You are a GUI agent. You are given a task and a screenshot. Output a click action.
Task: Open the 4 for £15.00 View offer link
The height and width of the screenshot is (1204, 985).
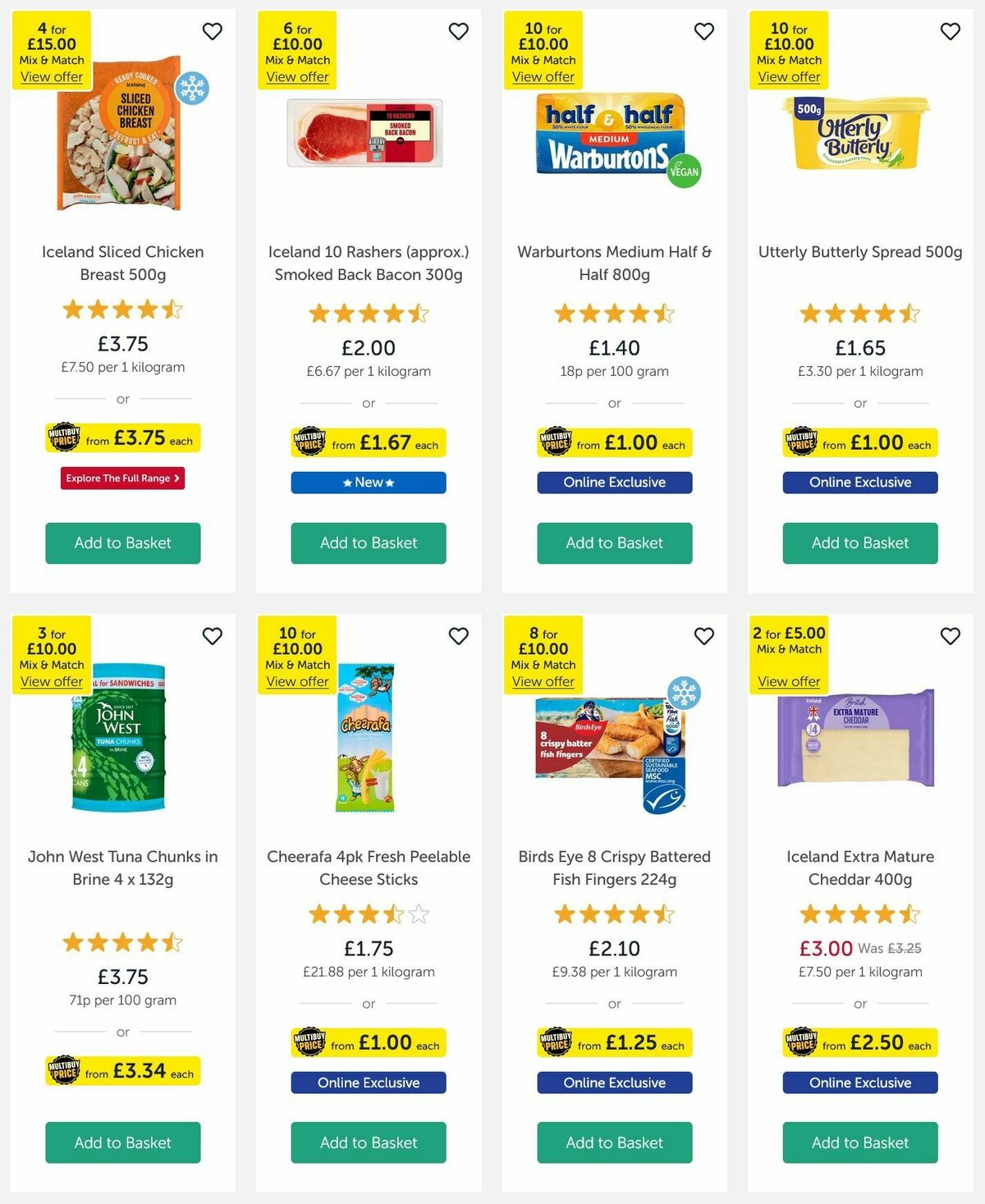(x=50, y=76)
